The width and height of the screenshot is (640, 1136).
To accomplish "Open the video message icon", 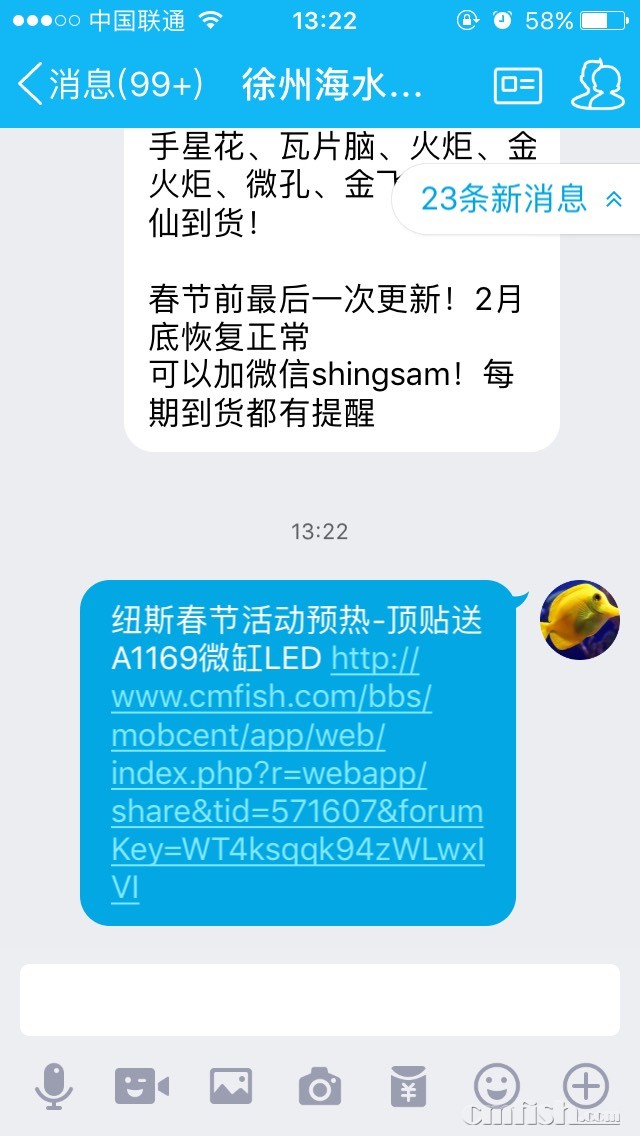I will pos(141,1086).
